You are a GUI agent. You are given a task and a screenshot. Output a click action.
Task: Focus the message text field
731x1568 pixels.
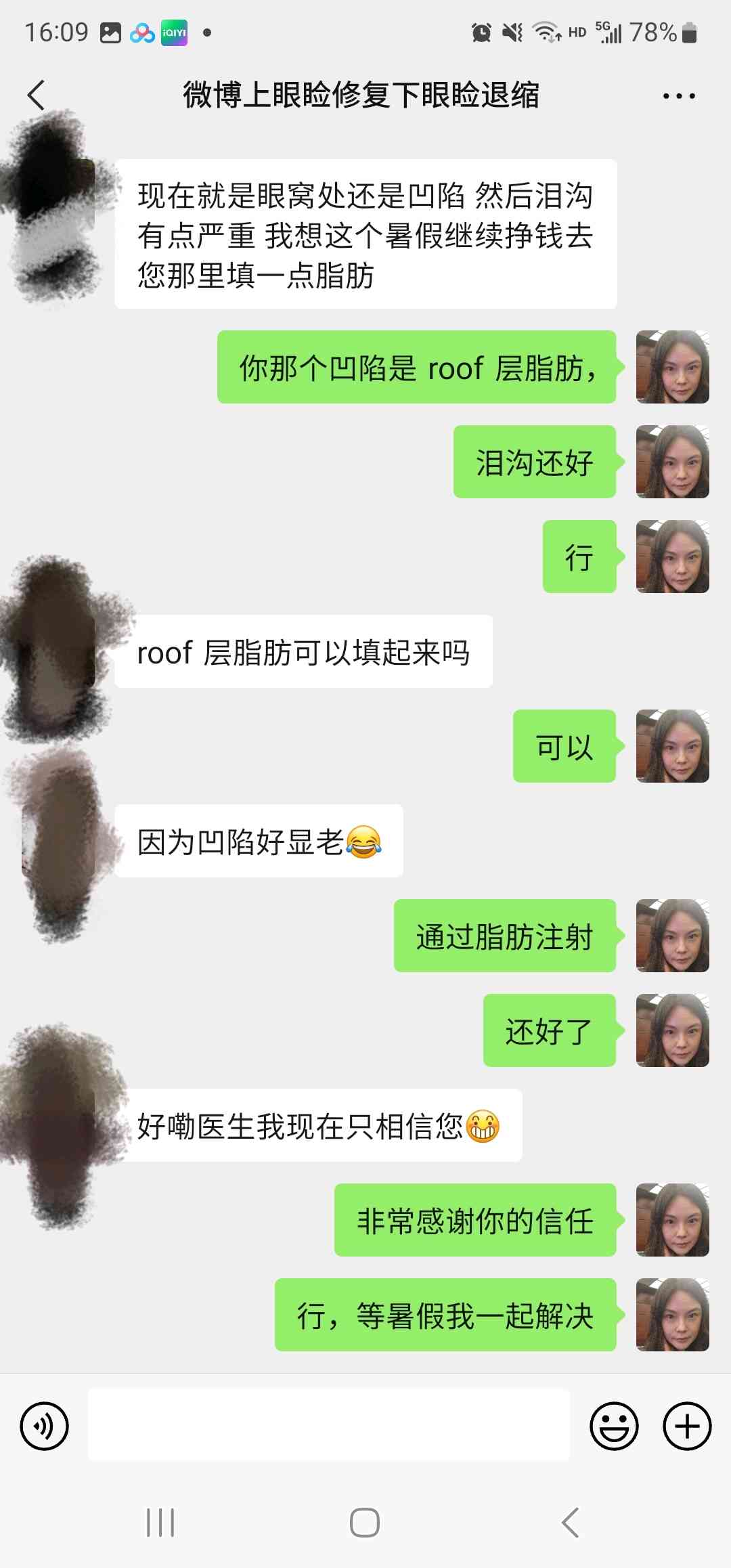[x=329, y=1425]
